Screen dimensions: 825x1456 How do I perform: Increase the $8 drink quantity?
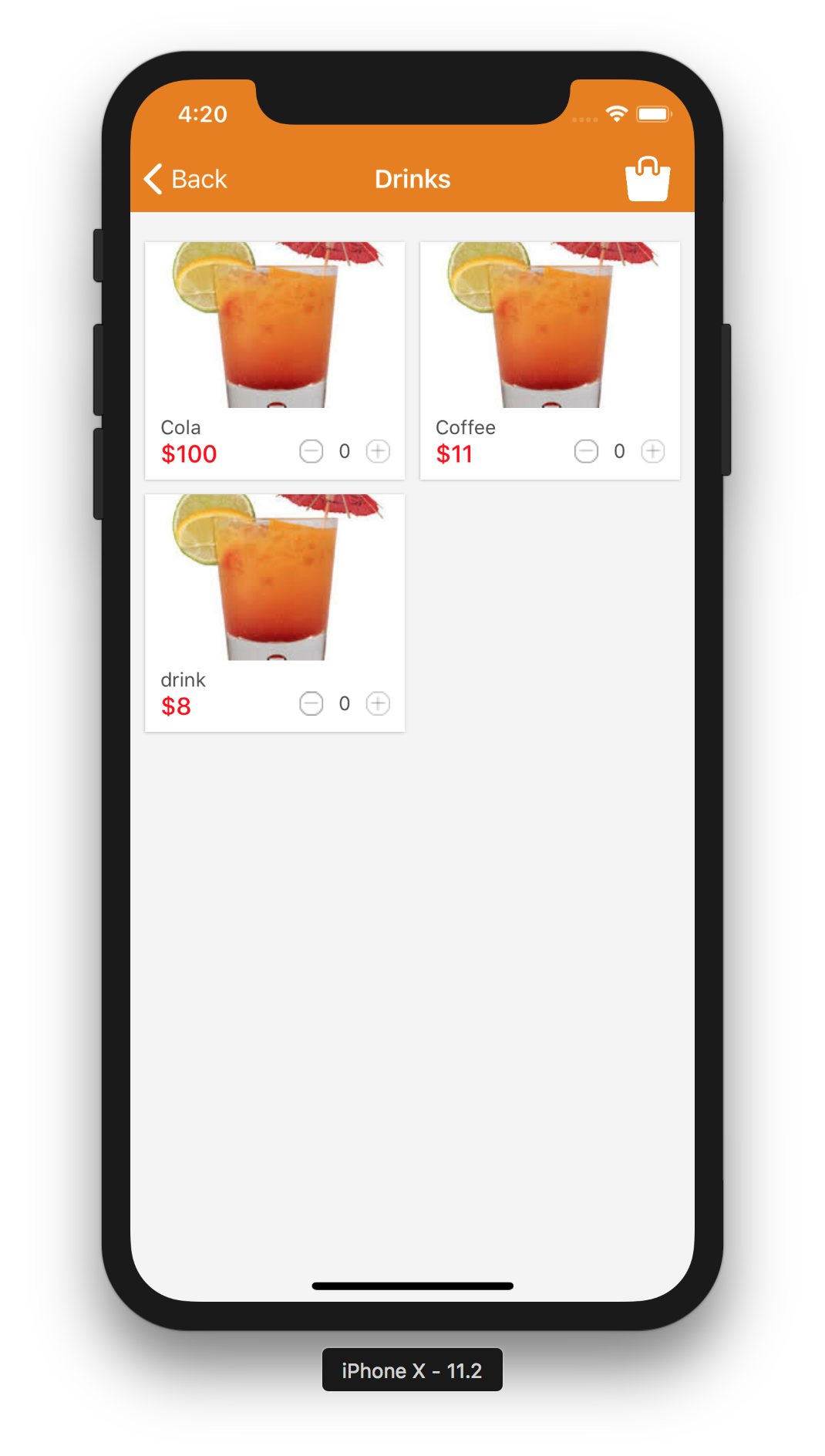tap(377, 703)
